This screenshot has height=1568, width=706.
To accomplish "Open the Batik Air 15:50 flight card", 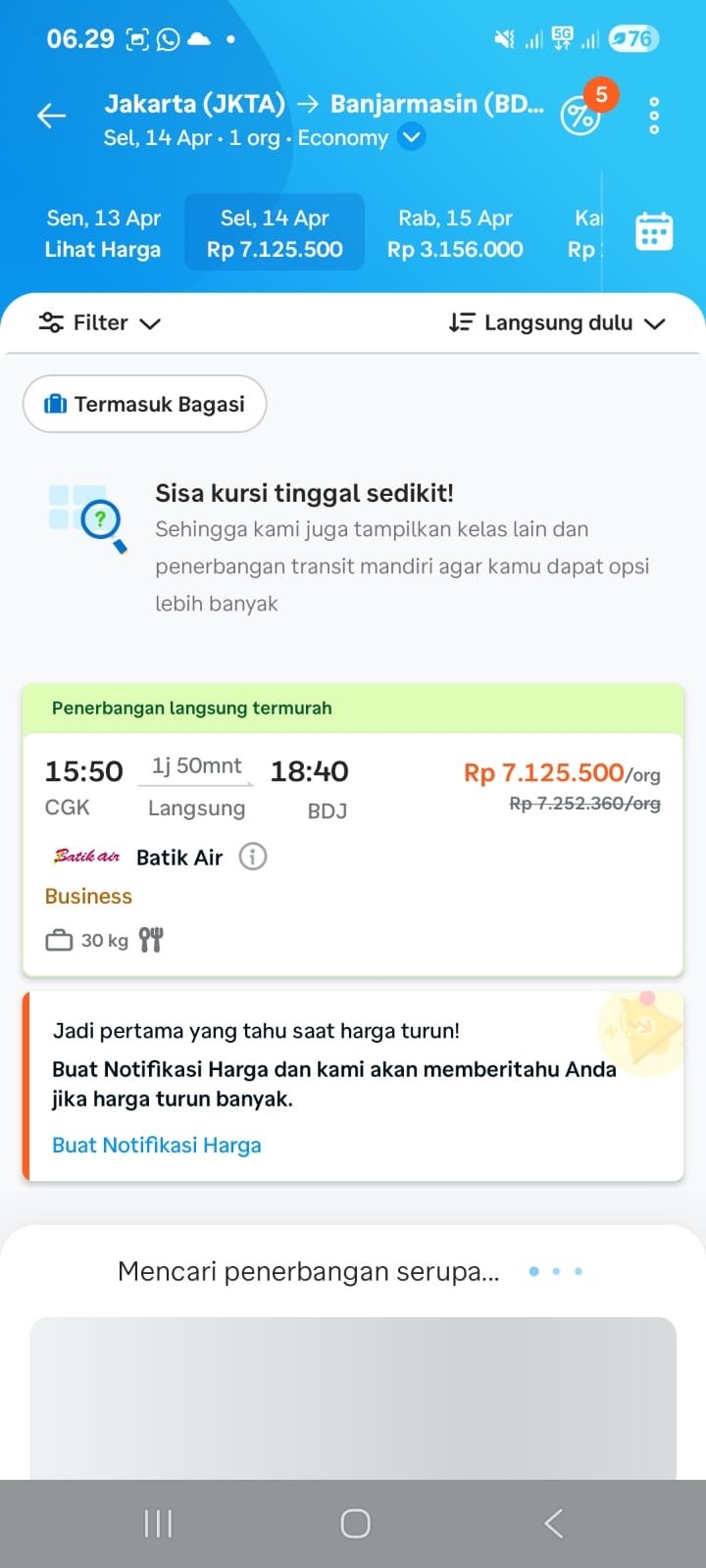I will [x=353, y=853].
